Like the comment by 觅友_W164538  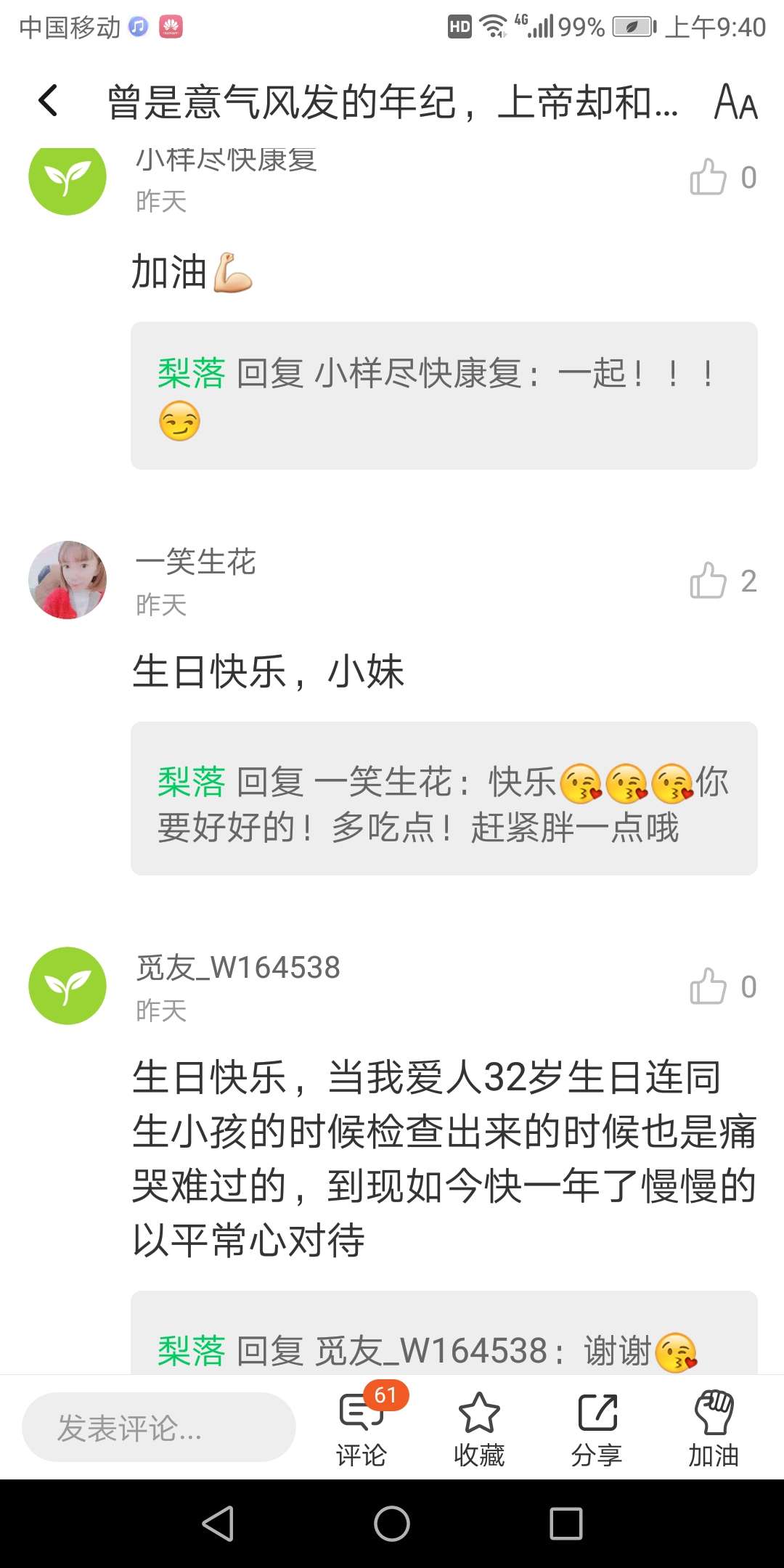(x=709, y=987)
